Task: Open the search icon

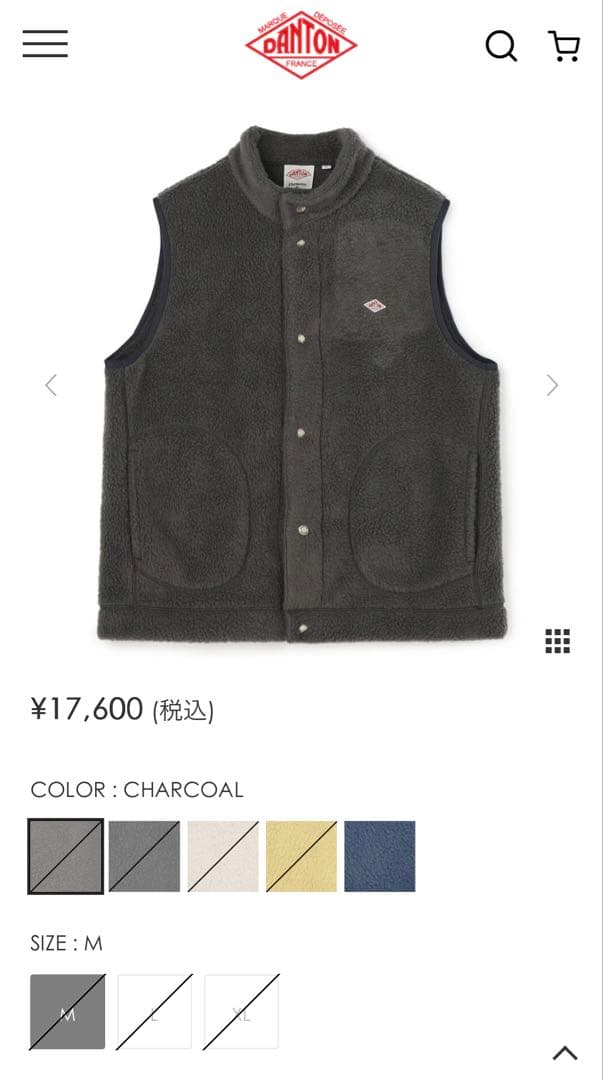Action: 501,45
